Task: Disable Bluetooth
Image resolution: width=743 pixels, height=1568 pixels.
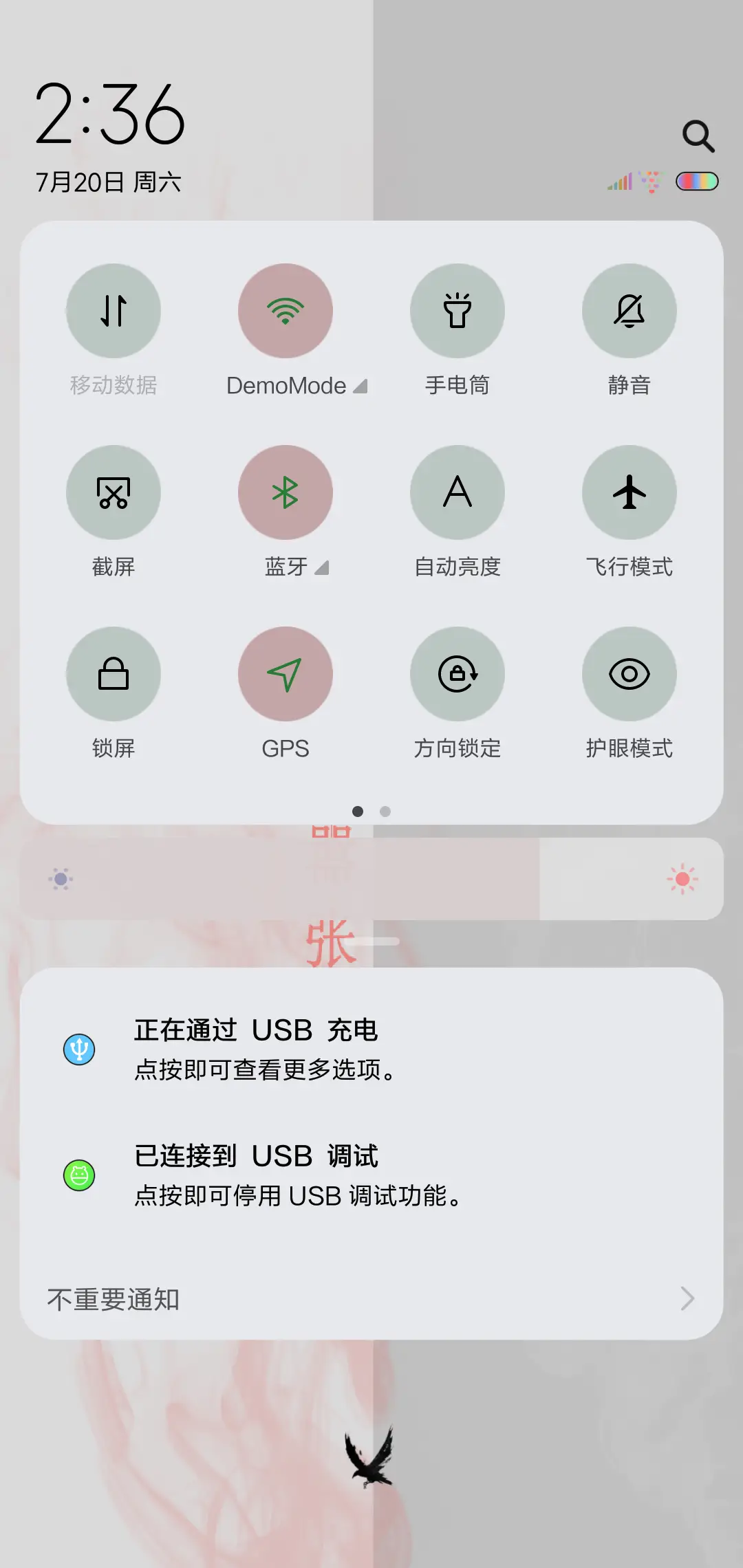Action: 286,492
